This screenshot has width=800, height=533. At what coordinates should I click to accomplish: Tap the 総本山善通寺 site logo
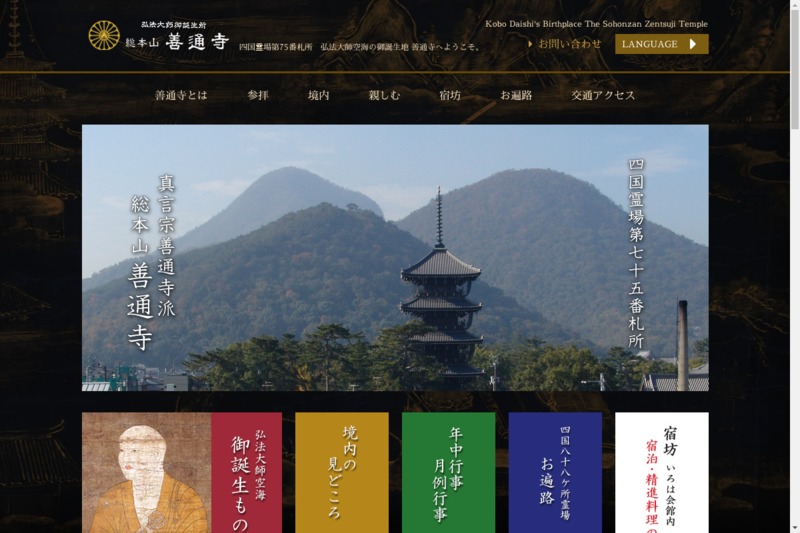[x=160, y=36]
